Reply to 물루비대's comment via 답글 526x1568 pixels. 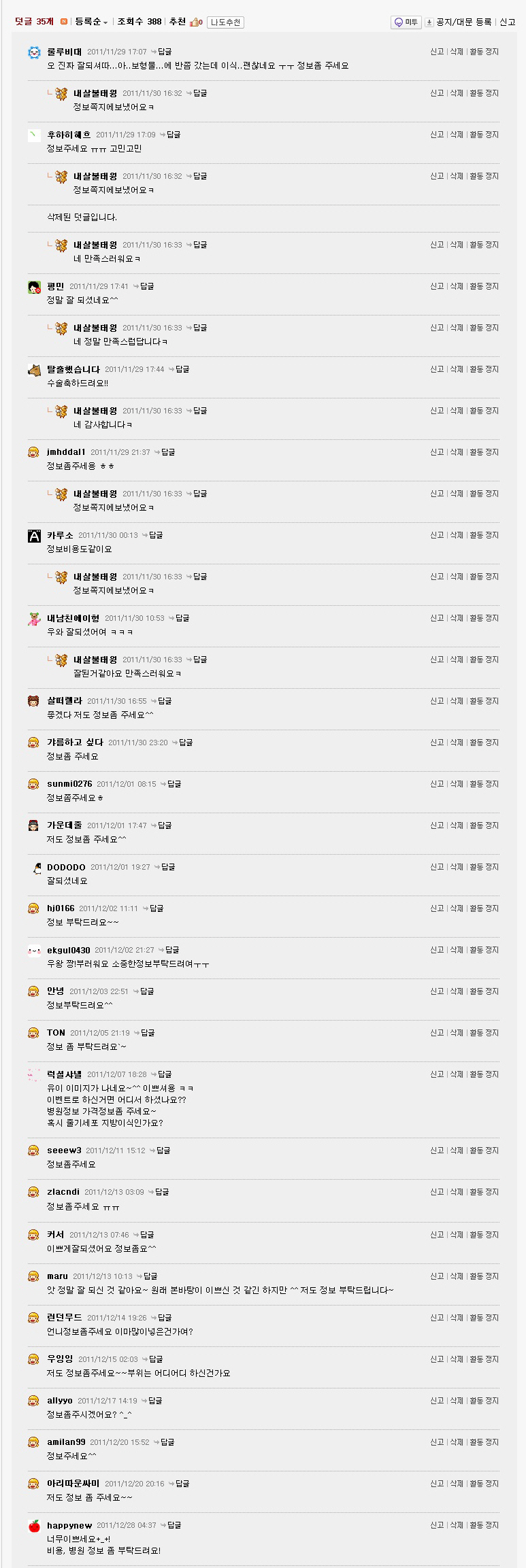pyautogui.click(x=165, y=52)
